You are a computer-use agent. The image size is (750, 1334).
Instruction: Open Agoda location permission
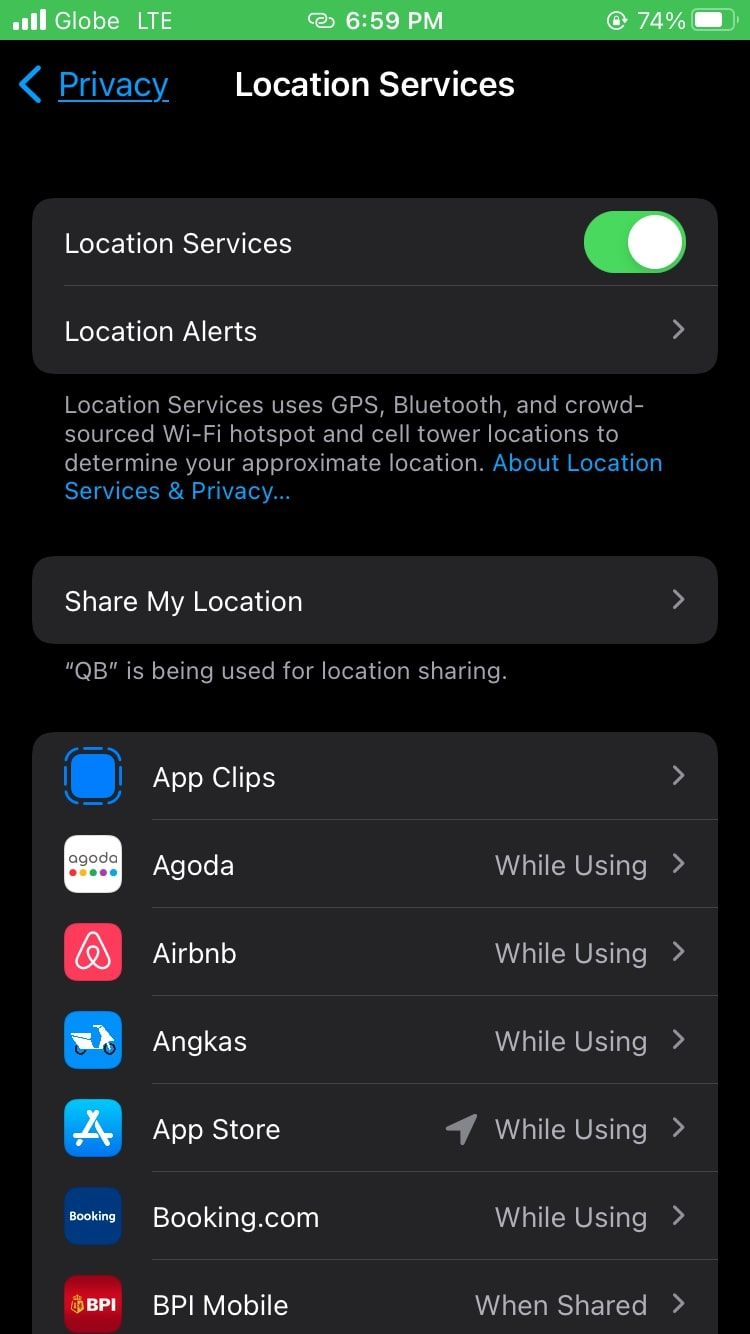click(375, 865)
